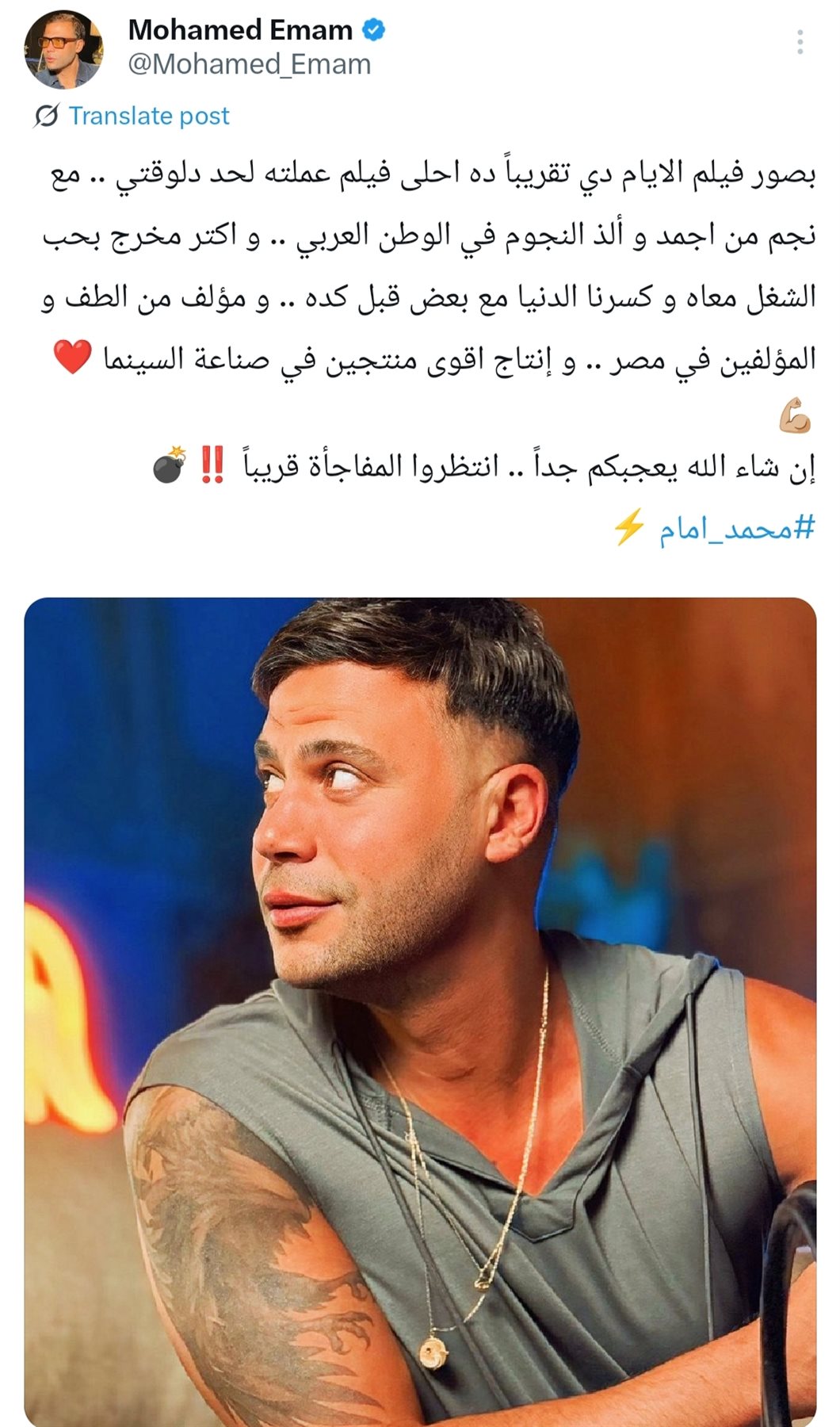The width and height of the screenshot is (840, 1427).
Task: Open the post's three-dot overflow menu
Action: 800,41
